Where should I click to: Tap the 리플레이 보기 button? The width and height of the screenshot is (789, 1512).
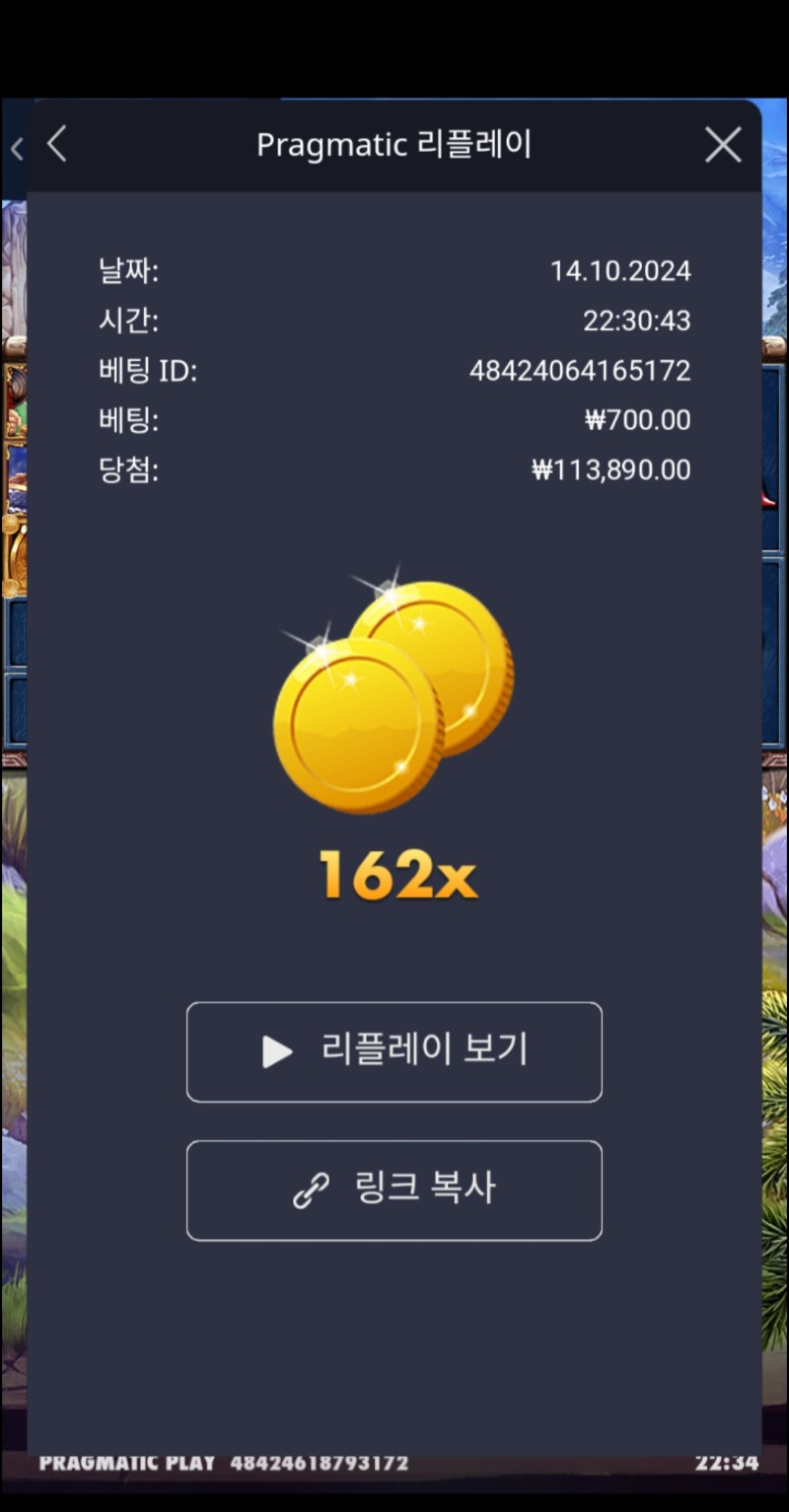point(394,1051)
